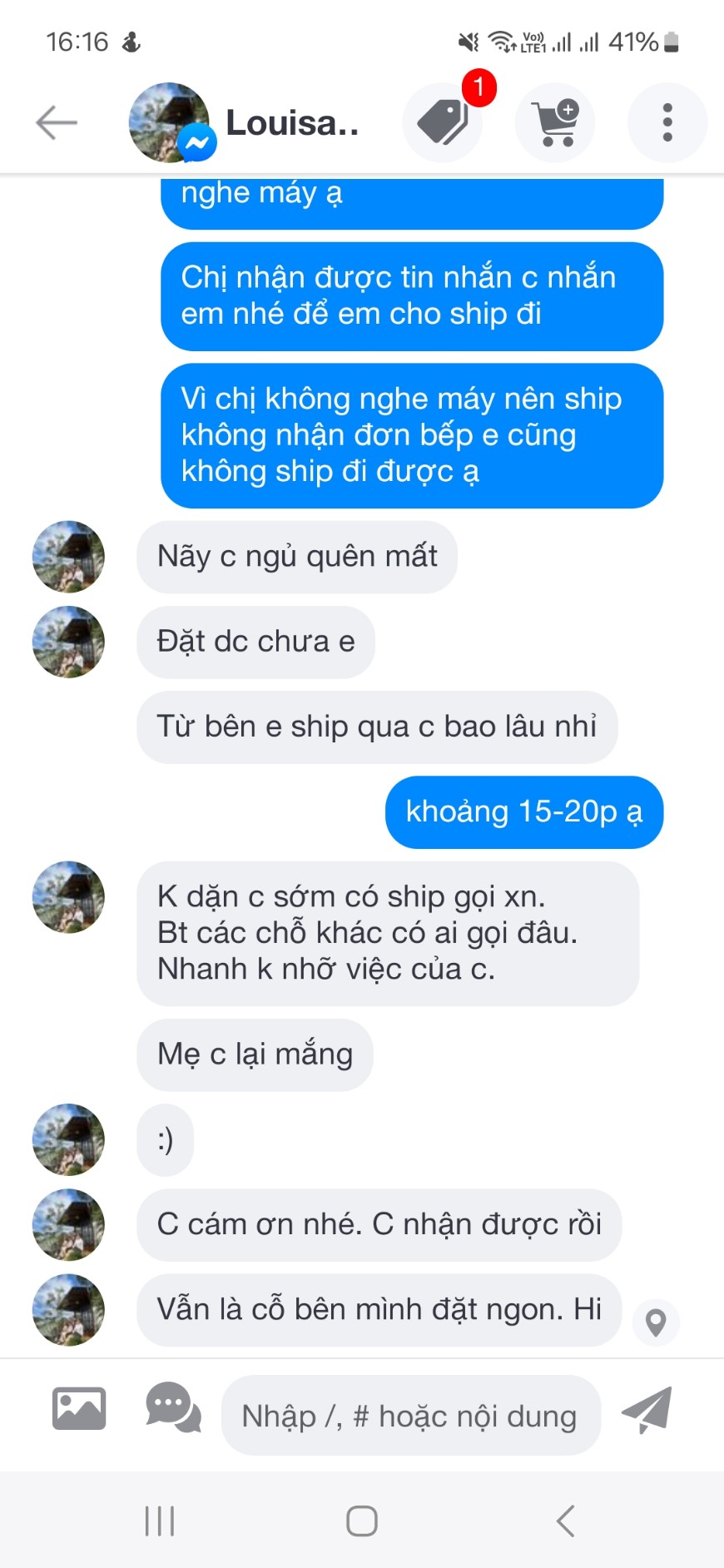Screen dimensions: 724x1568
Task: Send the message with the paper plane
Action: tap(647, 1410)
